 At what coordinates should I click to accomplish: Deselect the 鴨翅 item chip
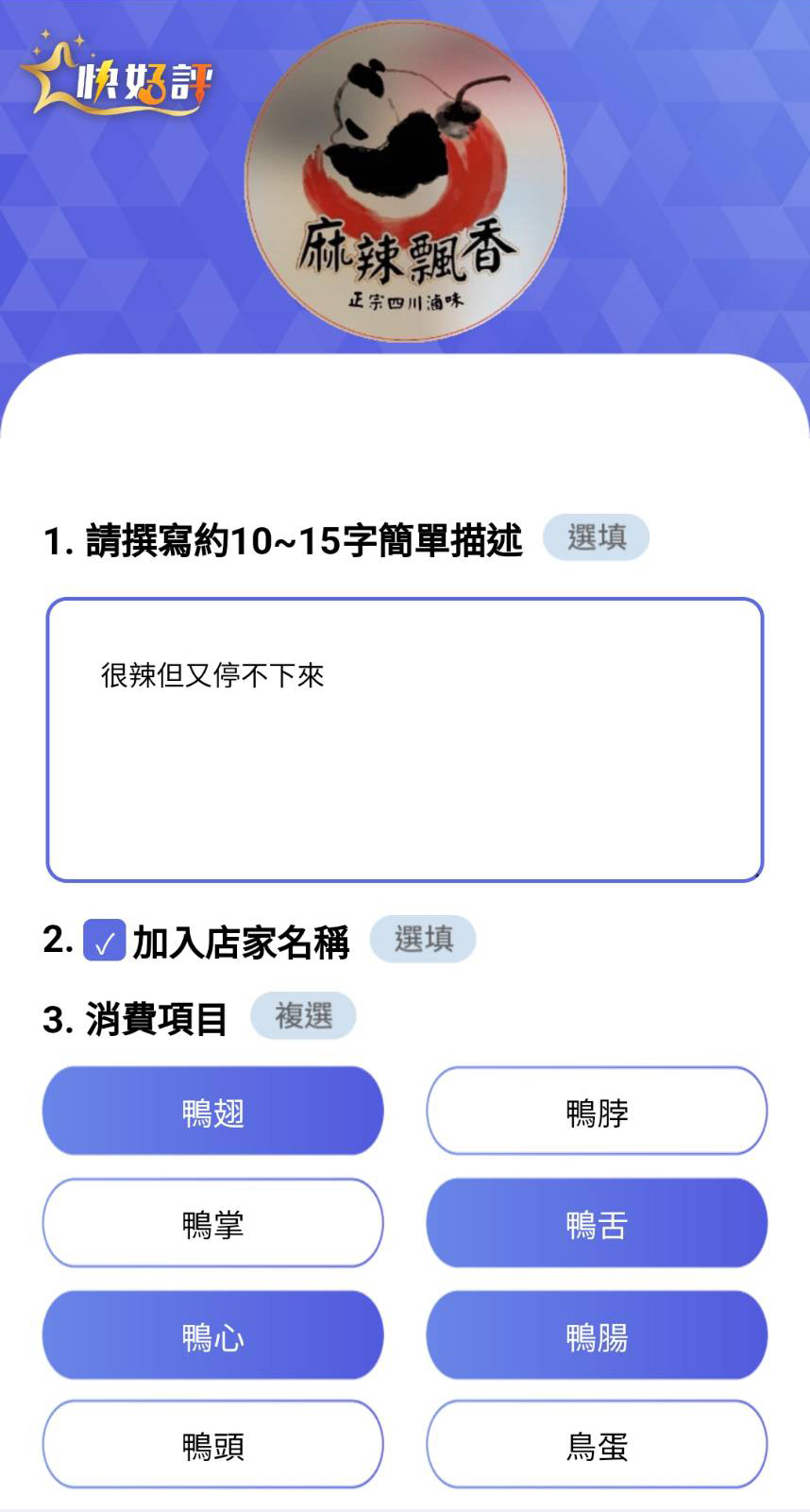click(213, 1112)
